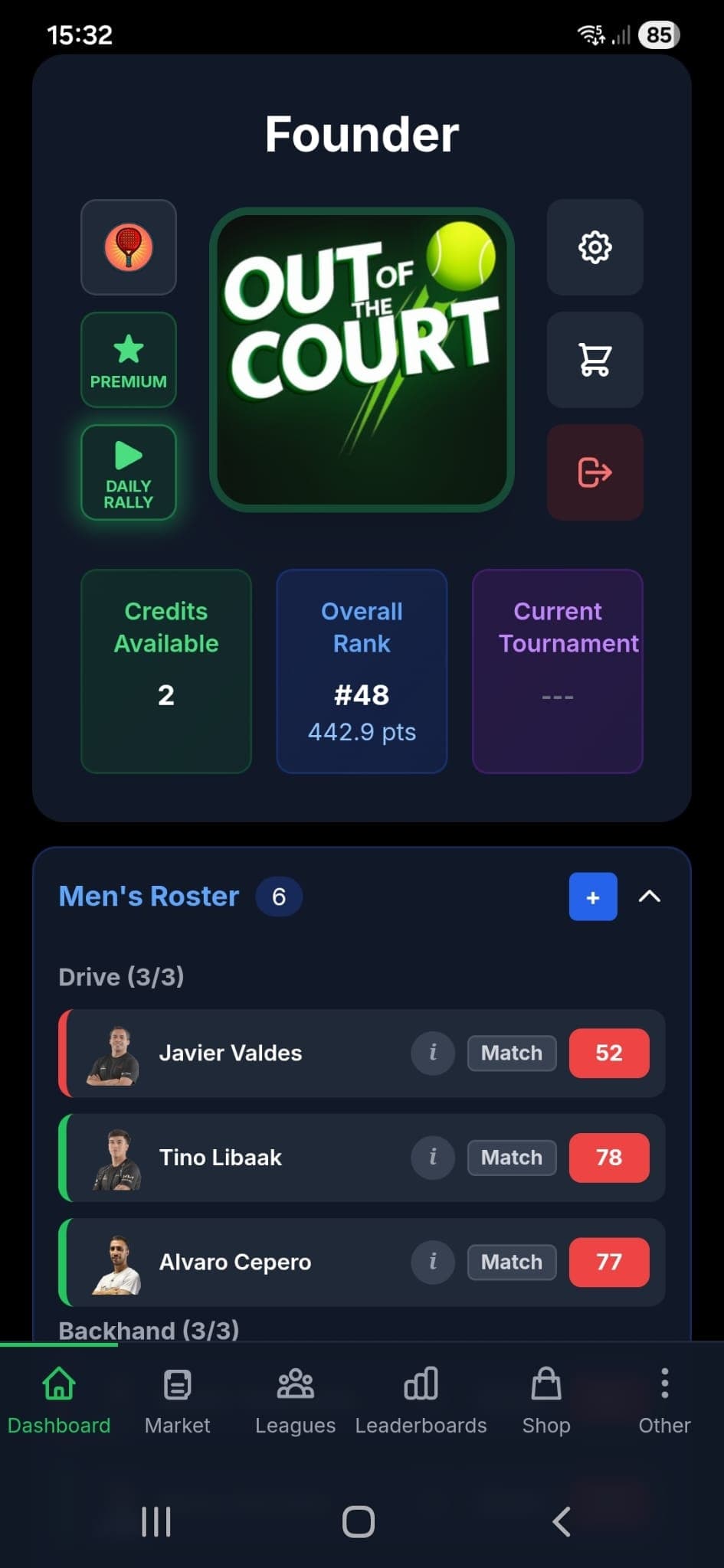Click Match for Alvaro Cepero
Screen dimensions: 724x1568
coord(511,1262)
